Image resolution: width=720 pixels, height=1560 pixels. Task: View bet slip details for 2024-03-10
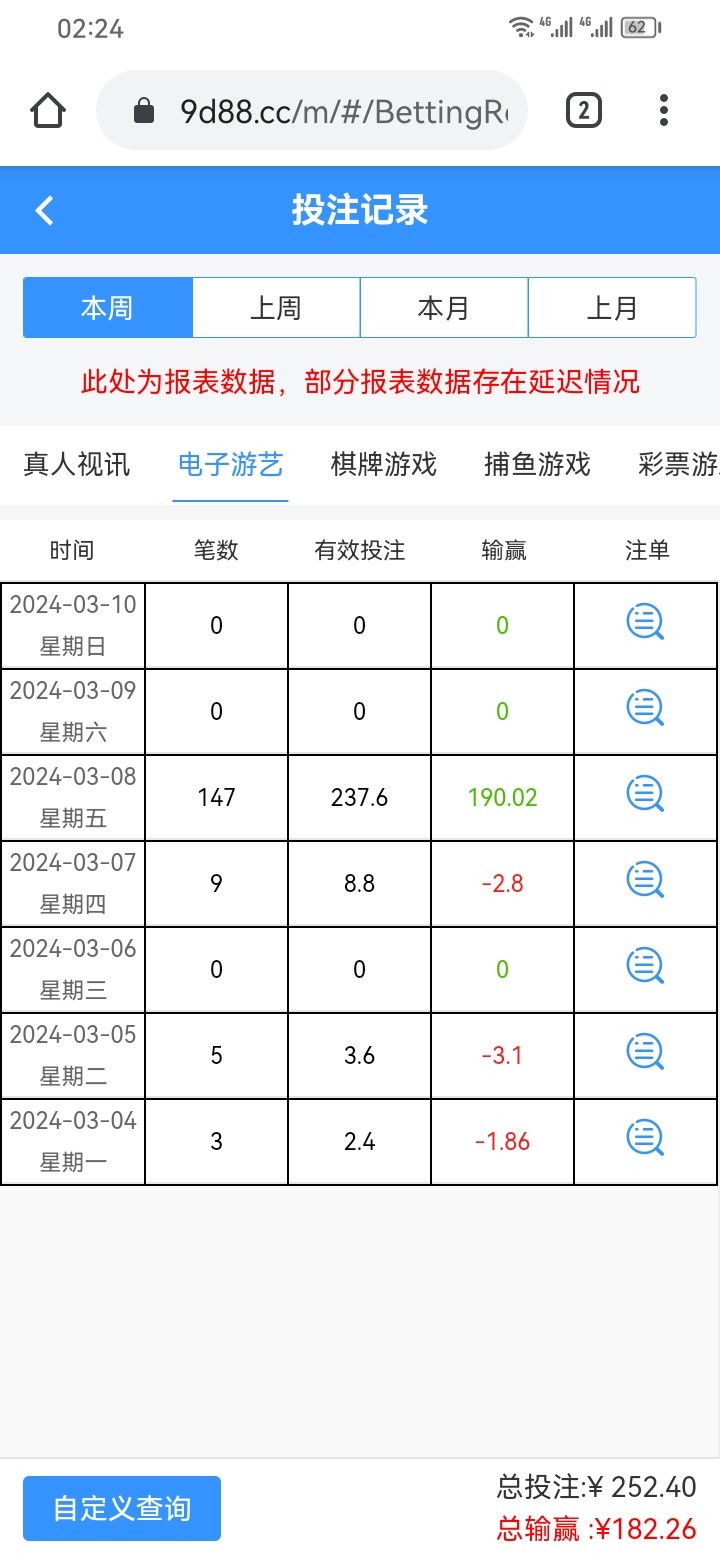tap(646, 623)
